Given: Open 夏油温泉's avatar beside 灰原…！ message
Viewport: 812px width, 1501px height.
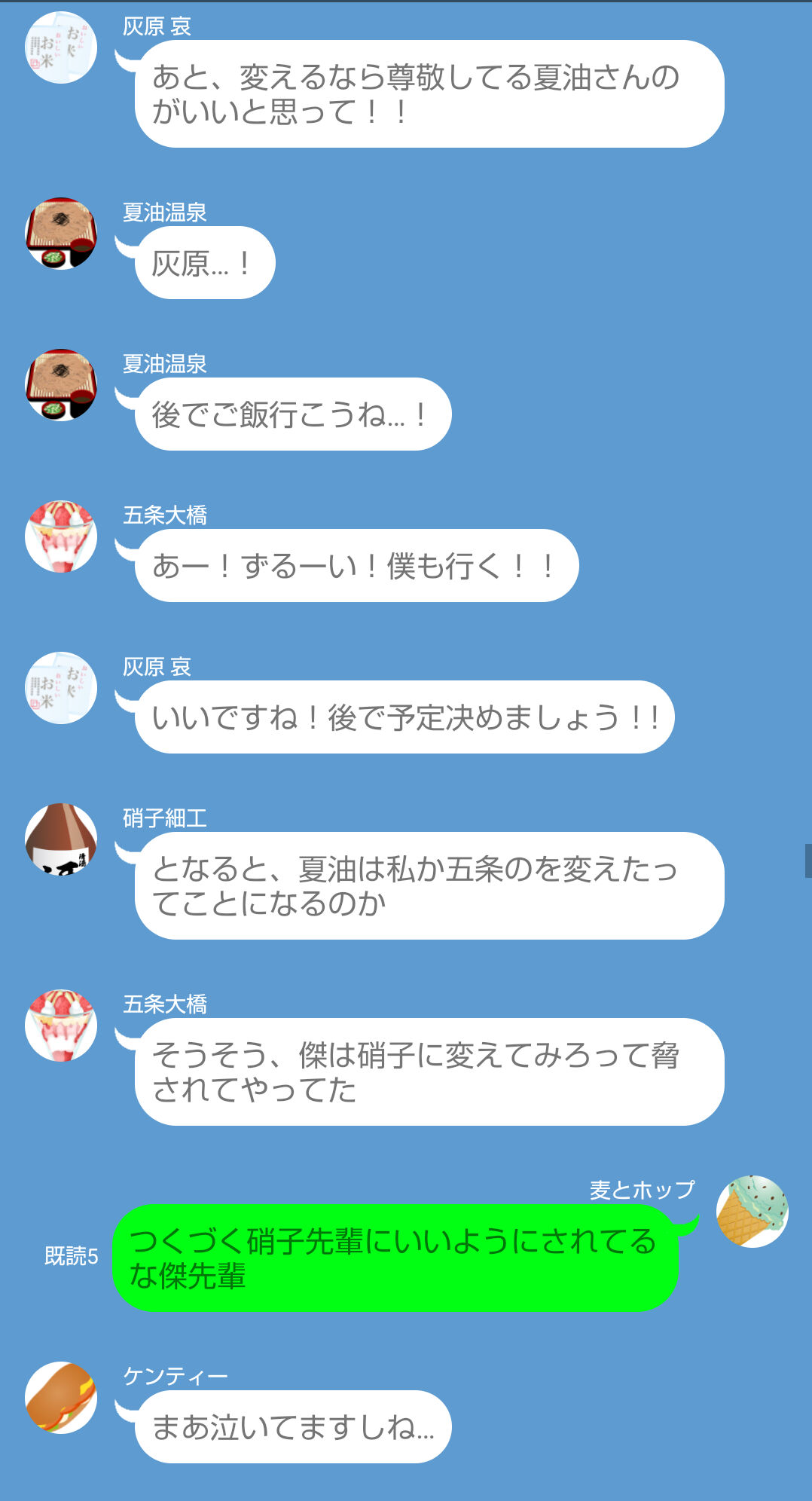Looking at the screenshot, I should click(x=61, y=234).
